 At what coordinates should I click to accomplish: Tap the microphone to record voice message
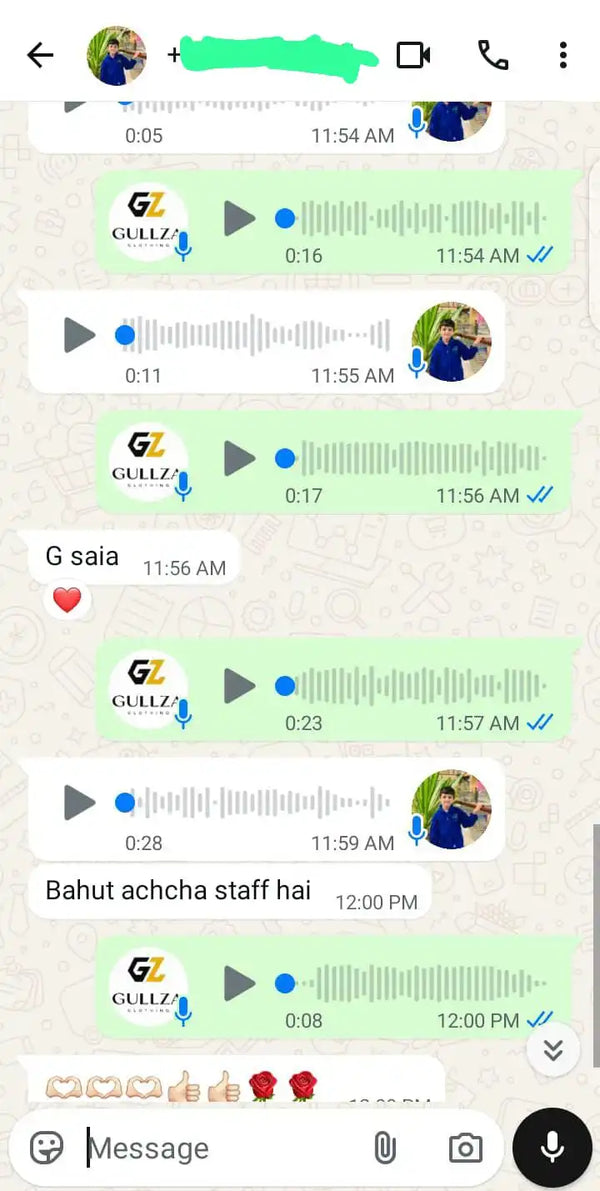coord(552,1147)
